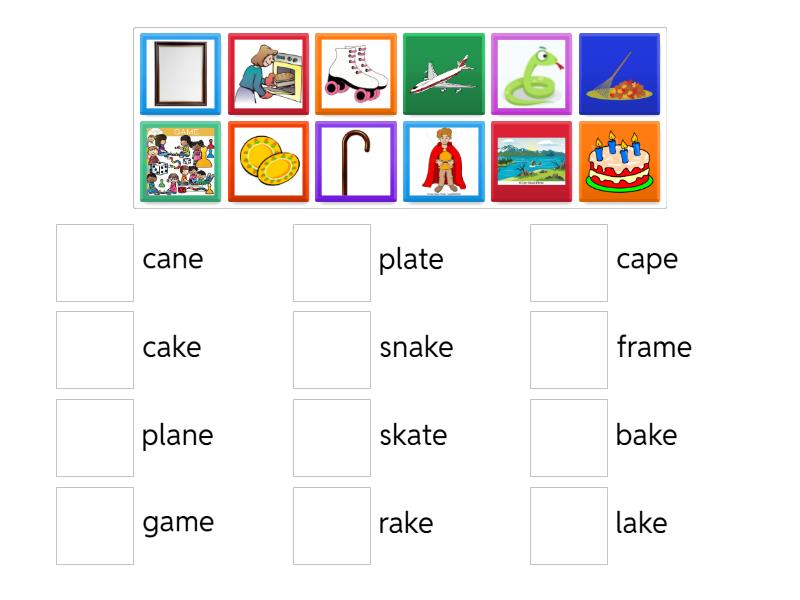Select the lake scenery picture tile
This screenshot has width=800, height=600.
(x=531, y=162)
